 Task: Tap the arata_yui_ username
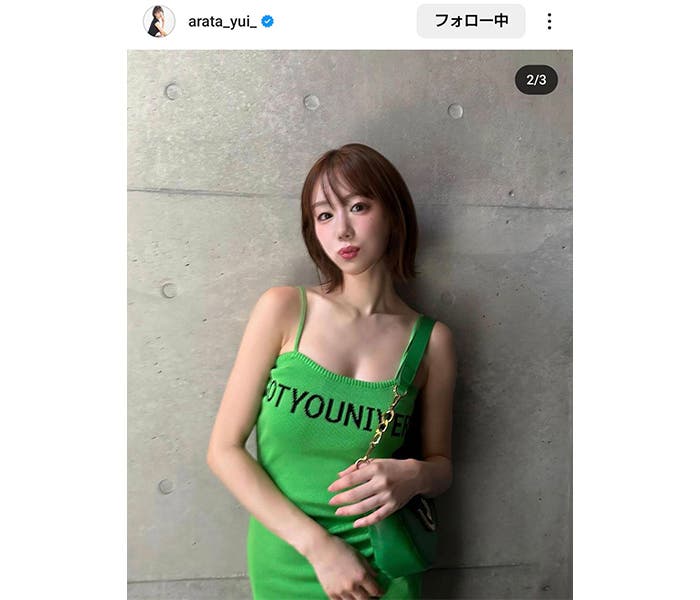click(x=222, y=21)
